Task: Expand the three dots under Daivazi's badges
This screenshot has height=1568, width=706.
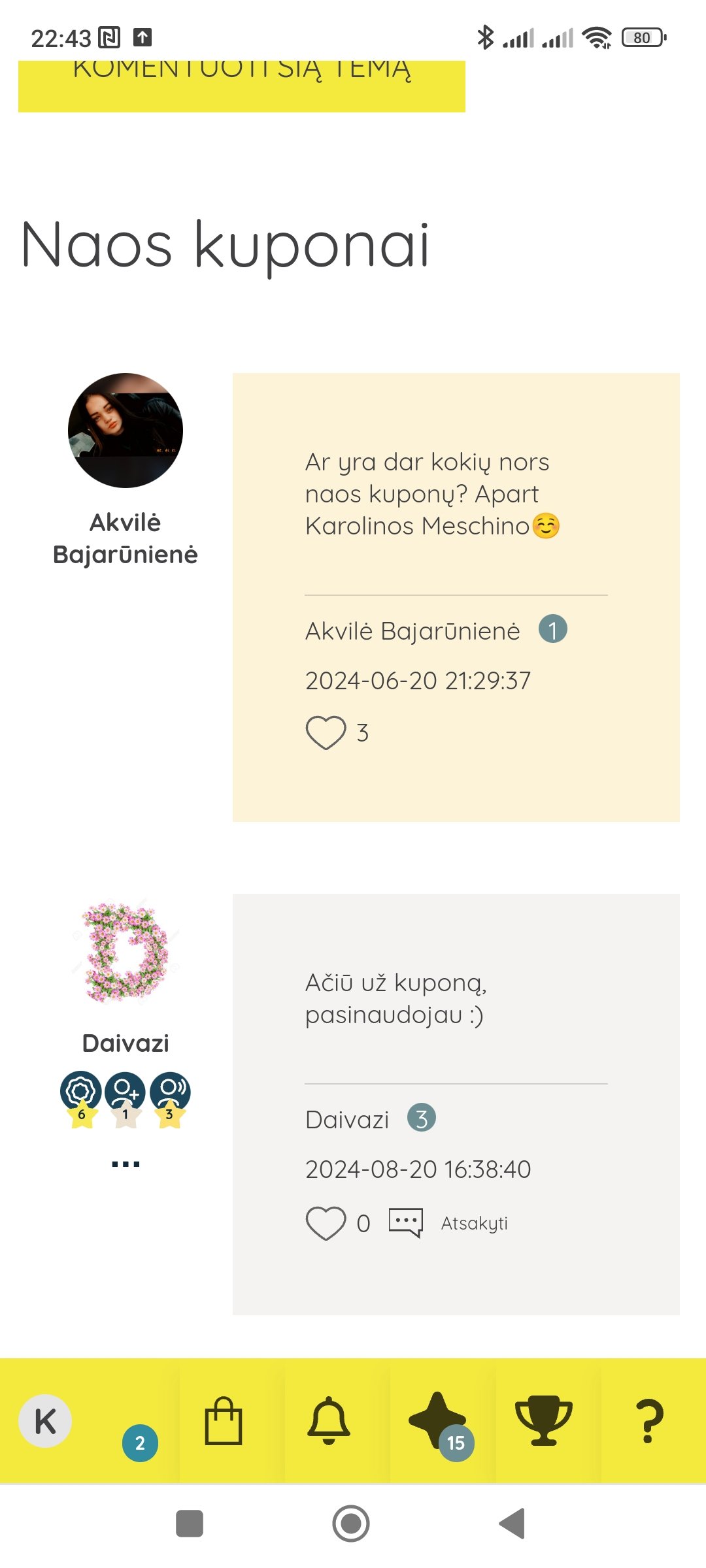Action: point(126,1164)
